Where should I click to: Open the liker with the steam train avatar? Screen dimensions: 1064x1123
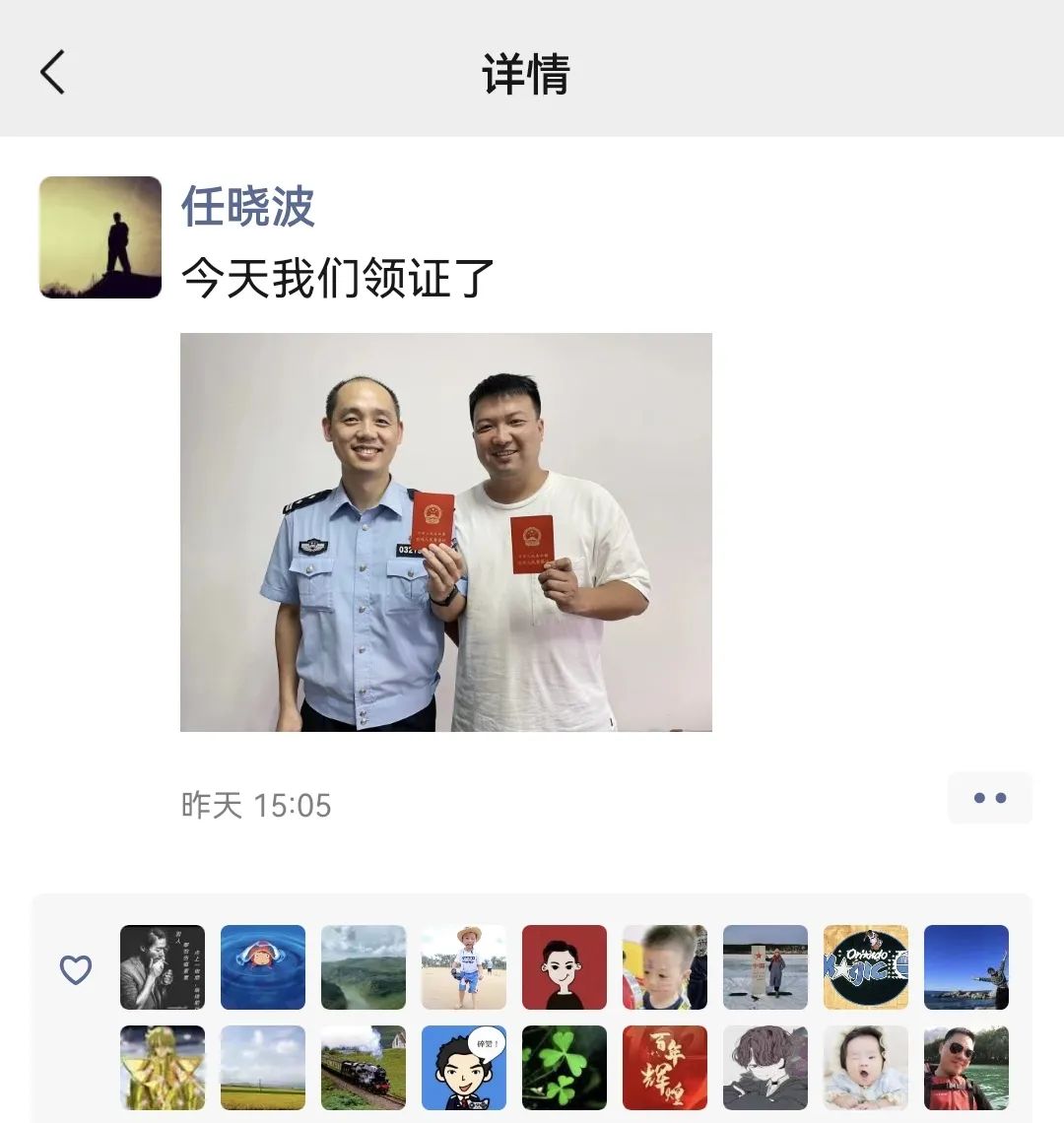364,1067
